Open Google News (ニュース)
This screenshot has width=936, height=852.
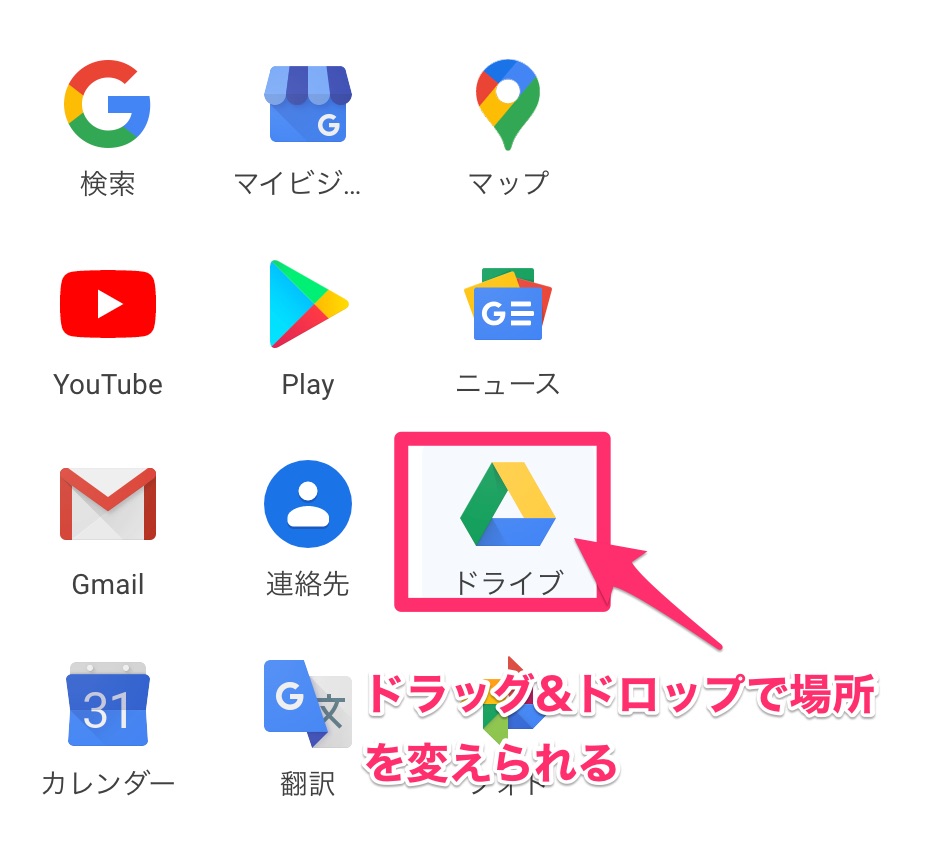(x=508, y=304)
